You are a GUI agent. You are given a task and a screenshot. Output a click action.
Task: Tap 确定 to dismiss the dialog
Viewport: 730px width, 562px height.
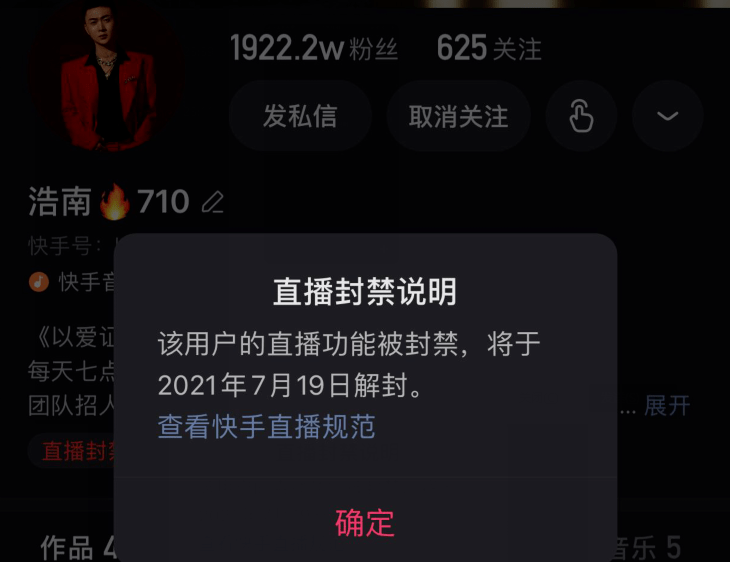pyautogui.click(x=365, y=522)
